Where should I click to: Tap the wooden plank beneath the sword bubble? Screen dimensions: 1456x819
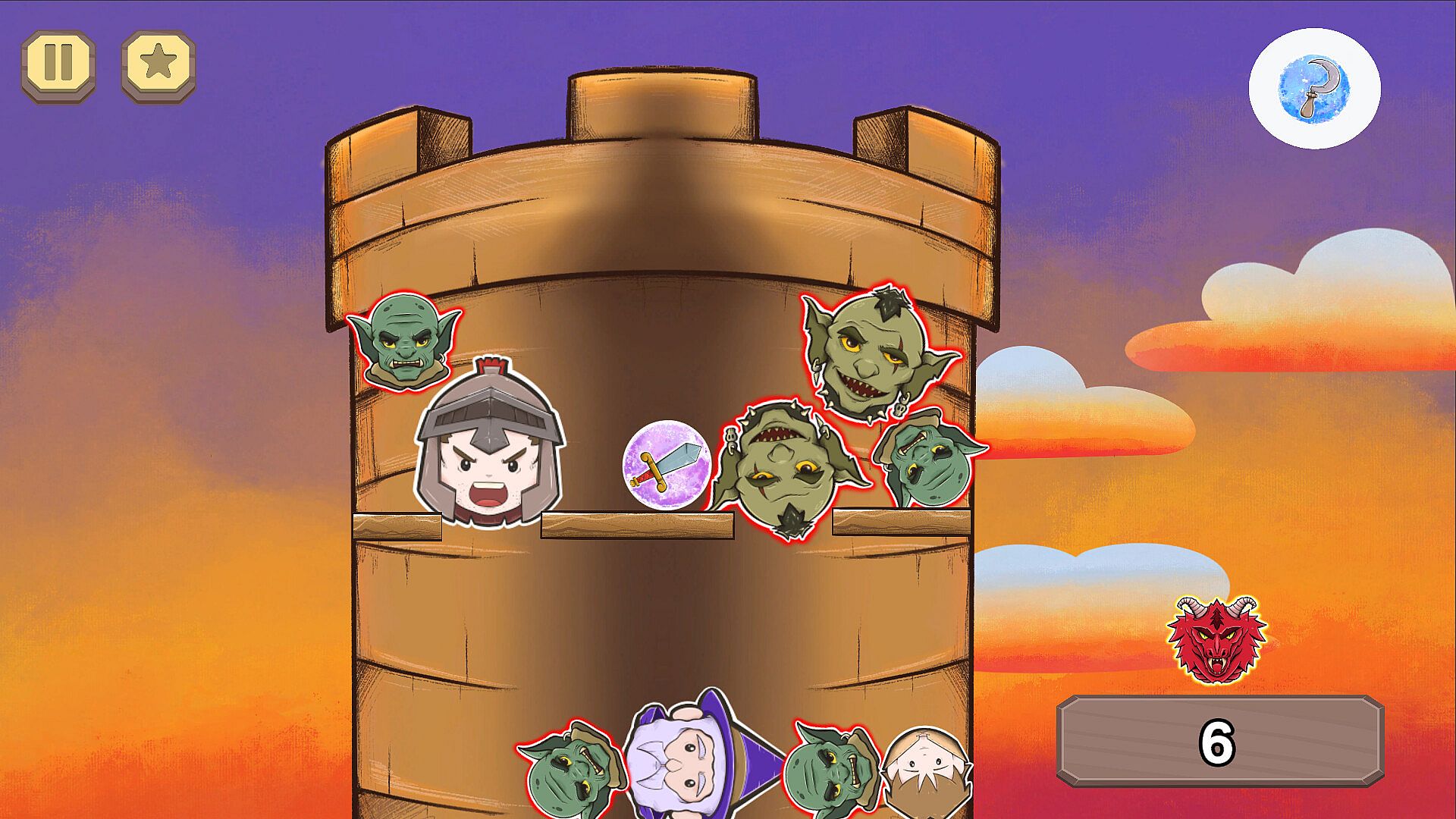(x=636, y=525)
